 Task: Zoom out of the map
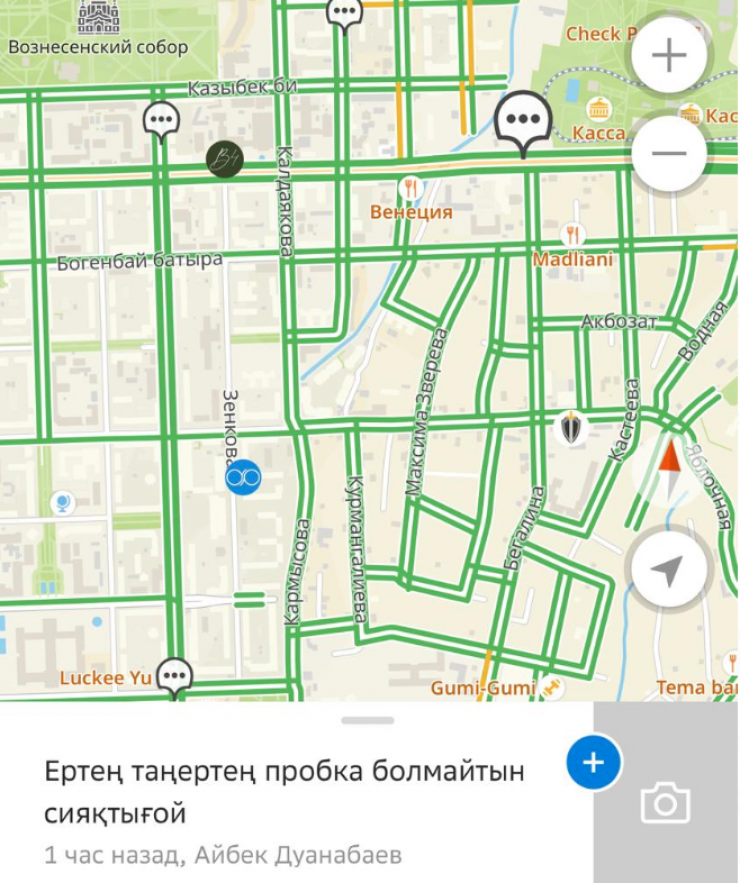pos(668,153)
